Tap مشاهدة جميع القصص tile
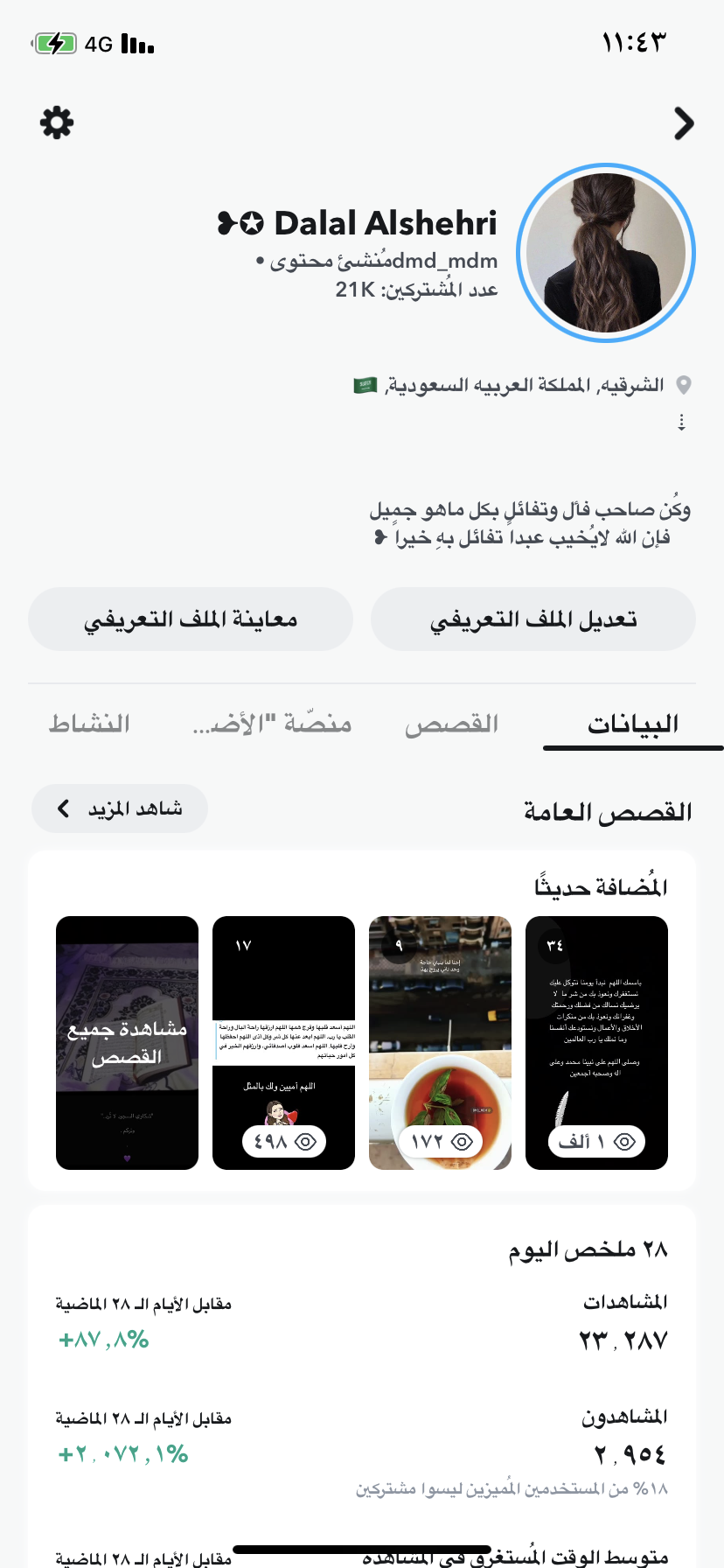 [x=127, y=1042]
